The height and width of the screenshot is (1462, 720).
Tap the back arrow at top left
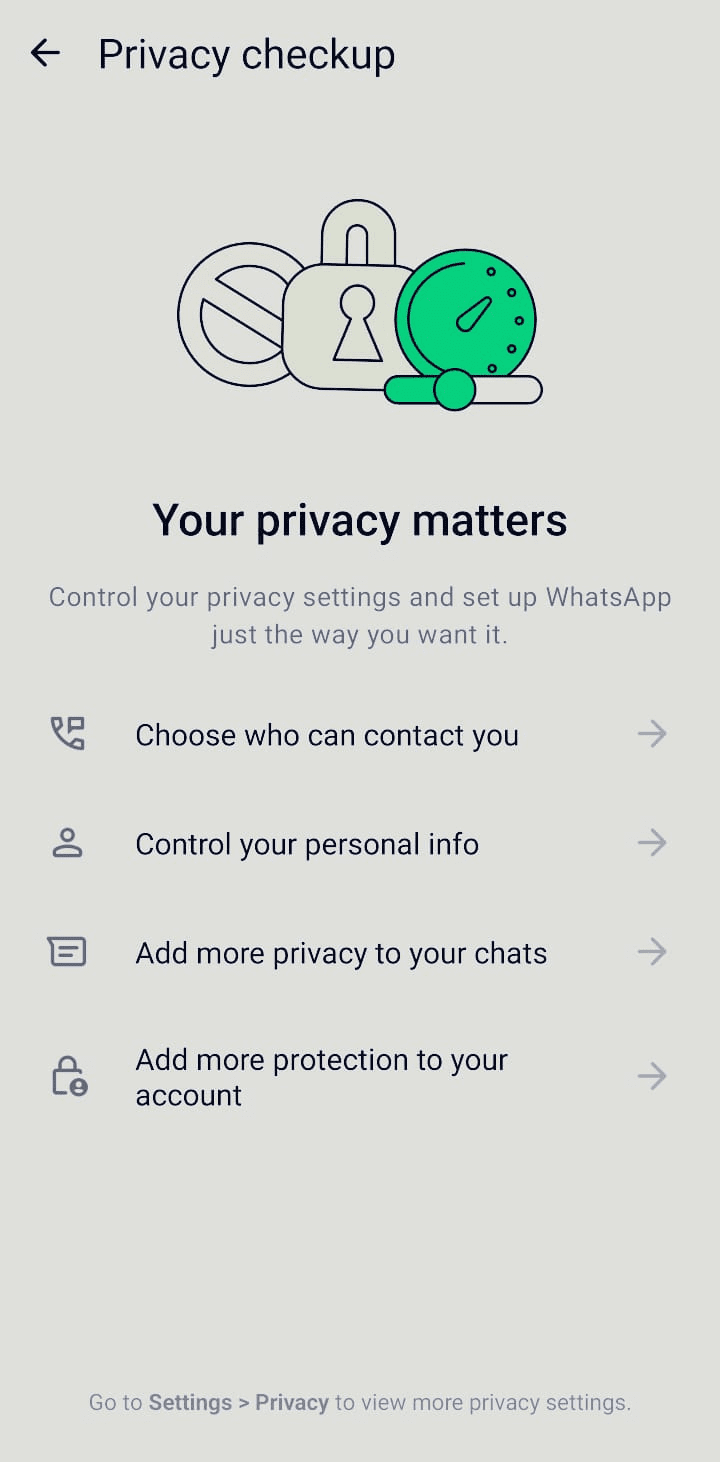[45, 54]
